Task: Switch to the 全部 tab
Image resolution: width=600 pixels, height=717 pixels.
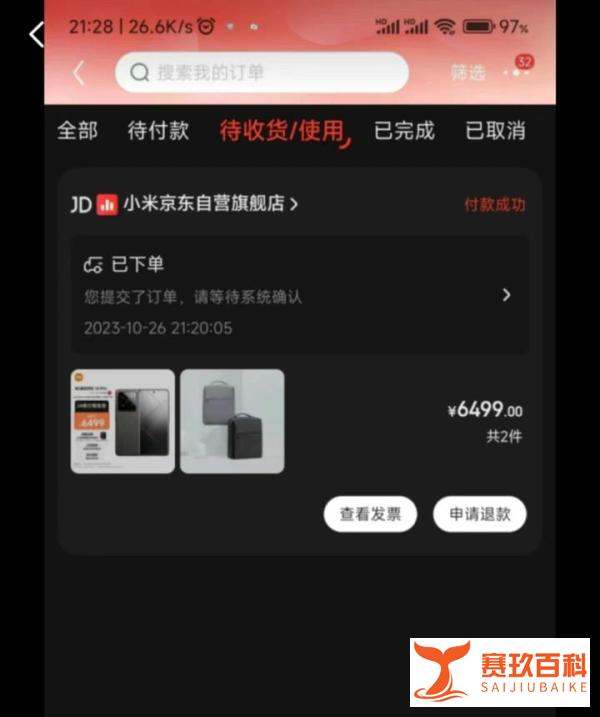Action: [x=77, y=131]
